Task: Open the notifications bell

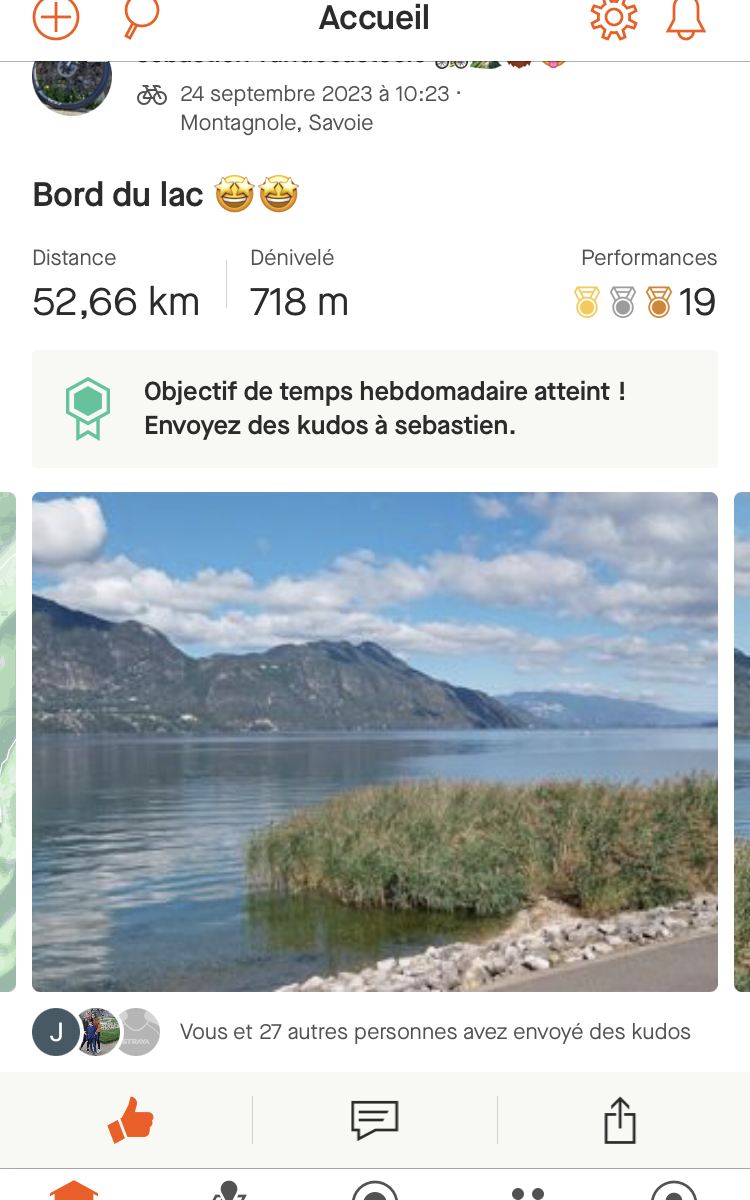Action: click(x=686, y=18)
